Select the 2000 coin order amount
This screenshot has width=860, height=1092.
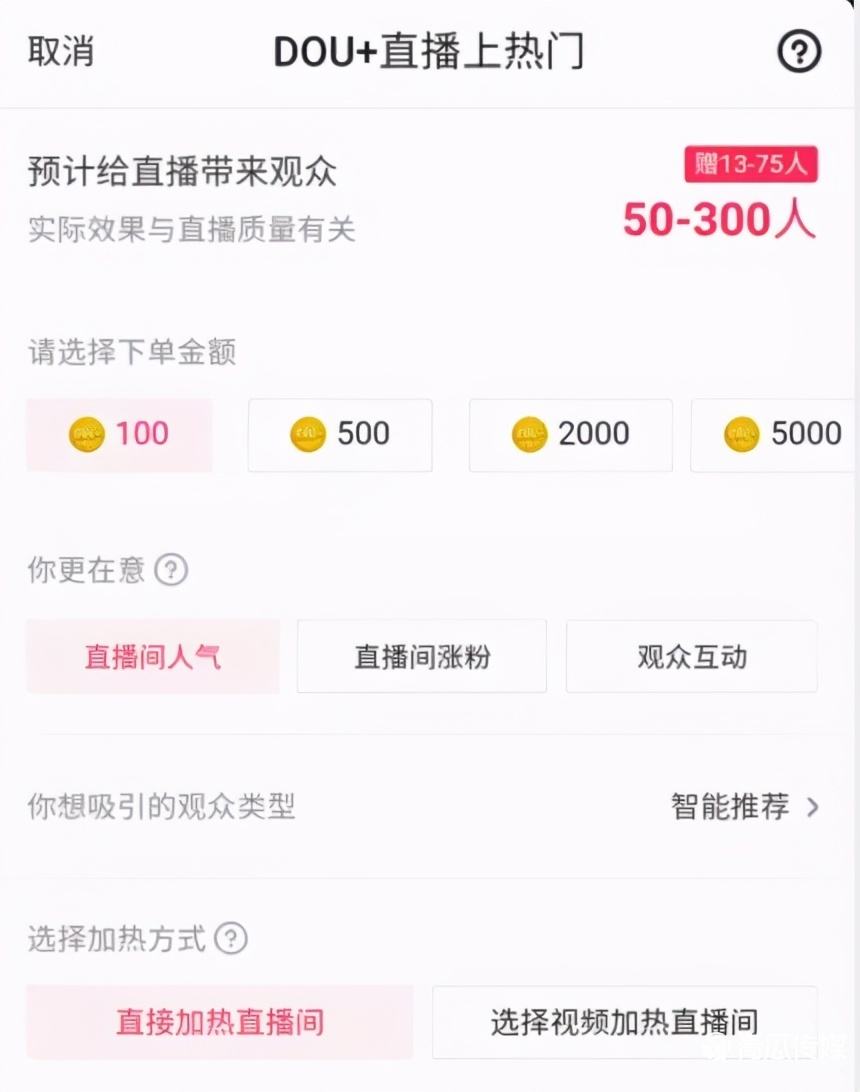570,434
